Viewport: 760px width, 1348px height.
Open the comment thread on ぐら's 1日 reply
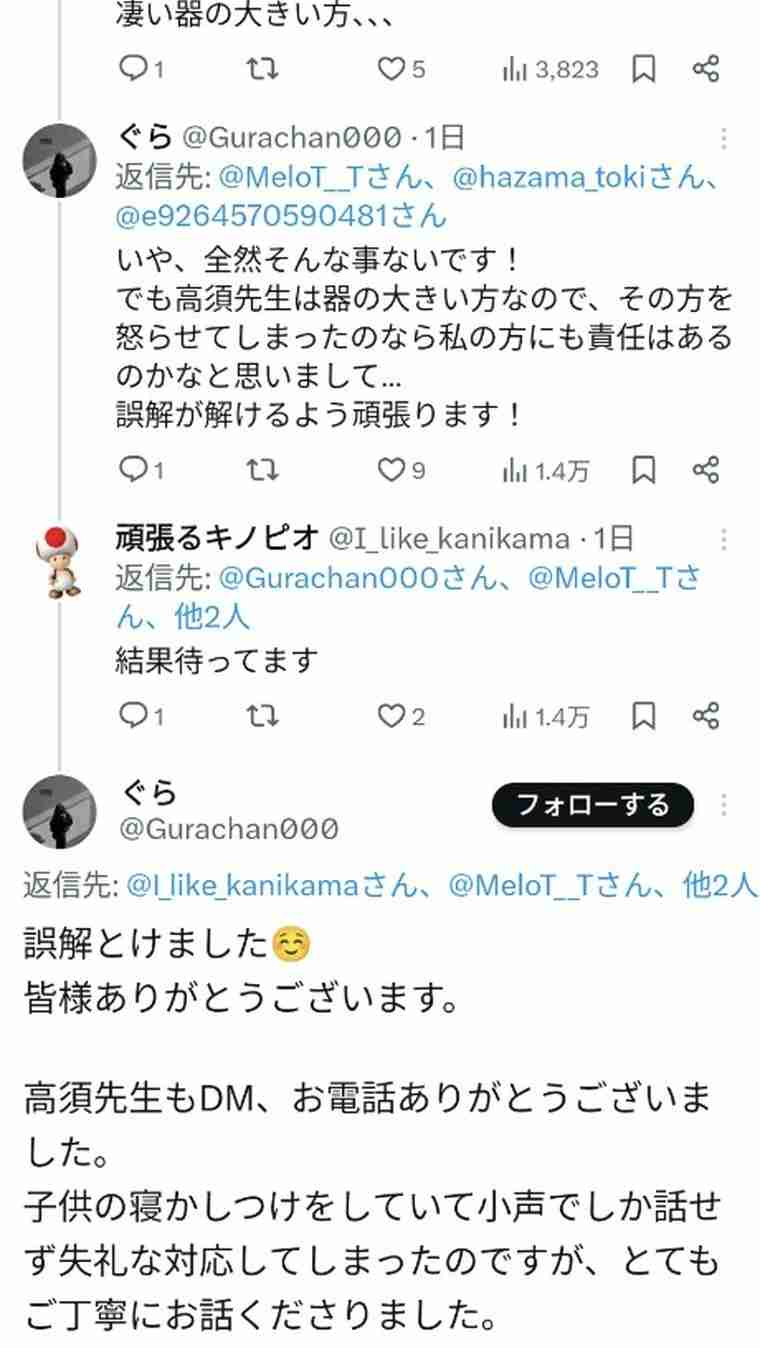point(132,470)
